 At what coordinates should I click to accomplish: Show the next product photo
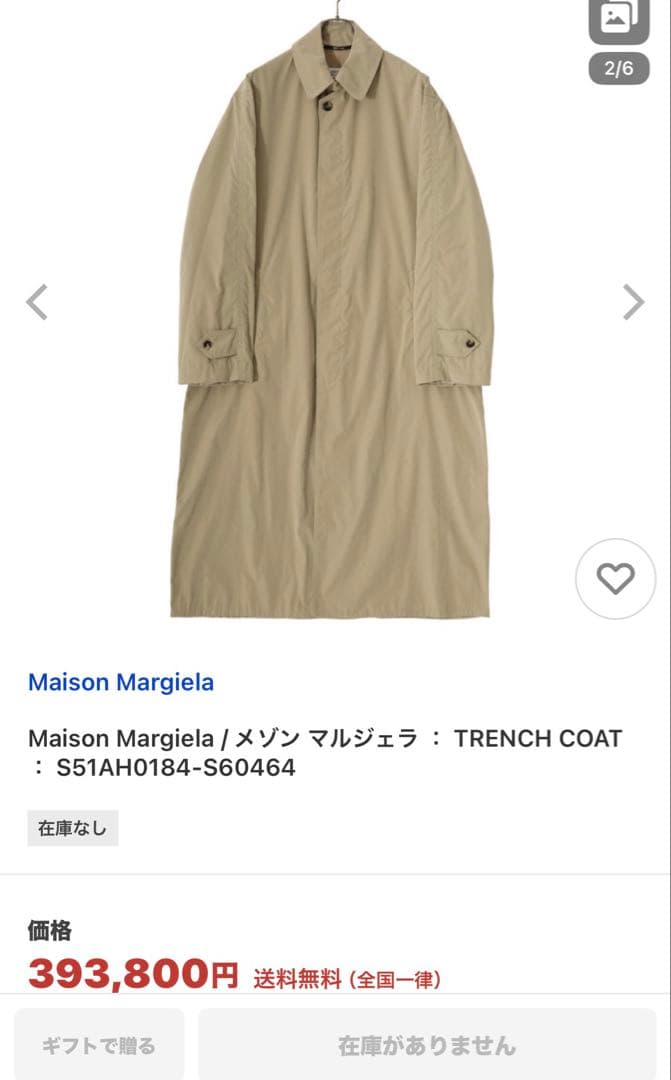tap(633, 302)
